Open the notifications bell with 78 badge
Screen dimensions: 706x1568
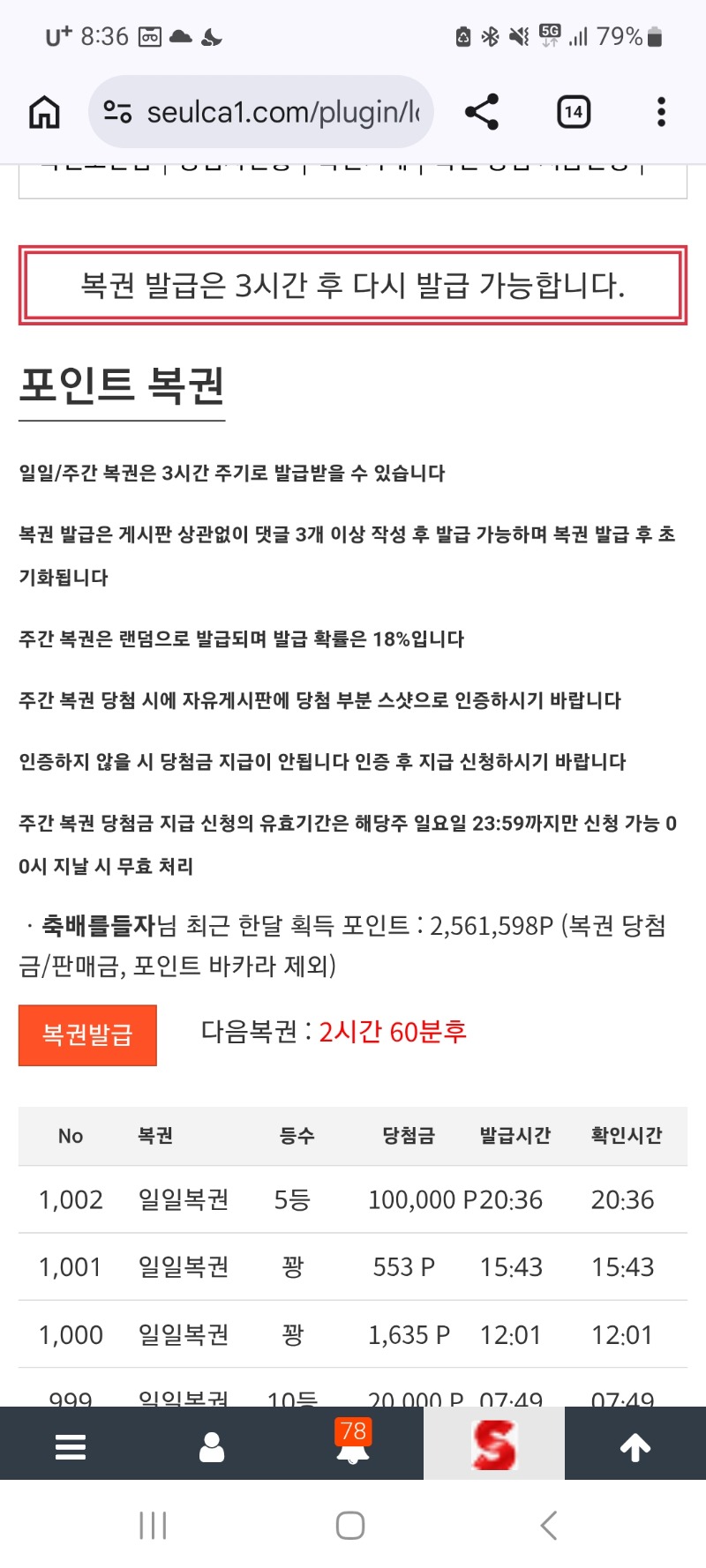pos(353,1445)
